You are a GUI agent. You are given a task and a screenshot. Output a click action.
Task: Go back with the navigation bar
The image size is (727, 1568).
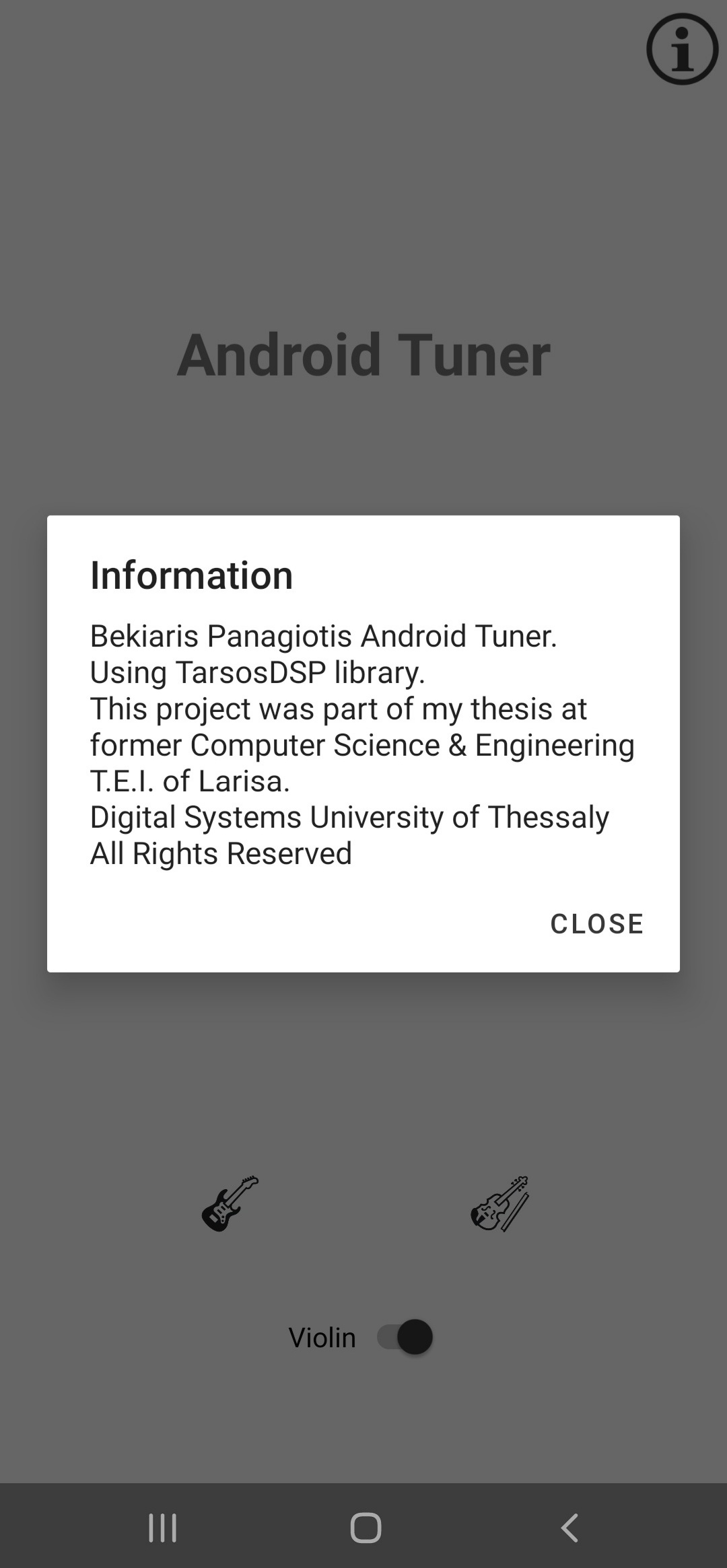pyautogui.click(x=569, y=1528)
